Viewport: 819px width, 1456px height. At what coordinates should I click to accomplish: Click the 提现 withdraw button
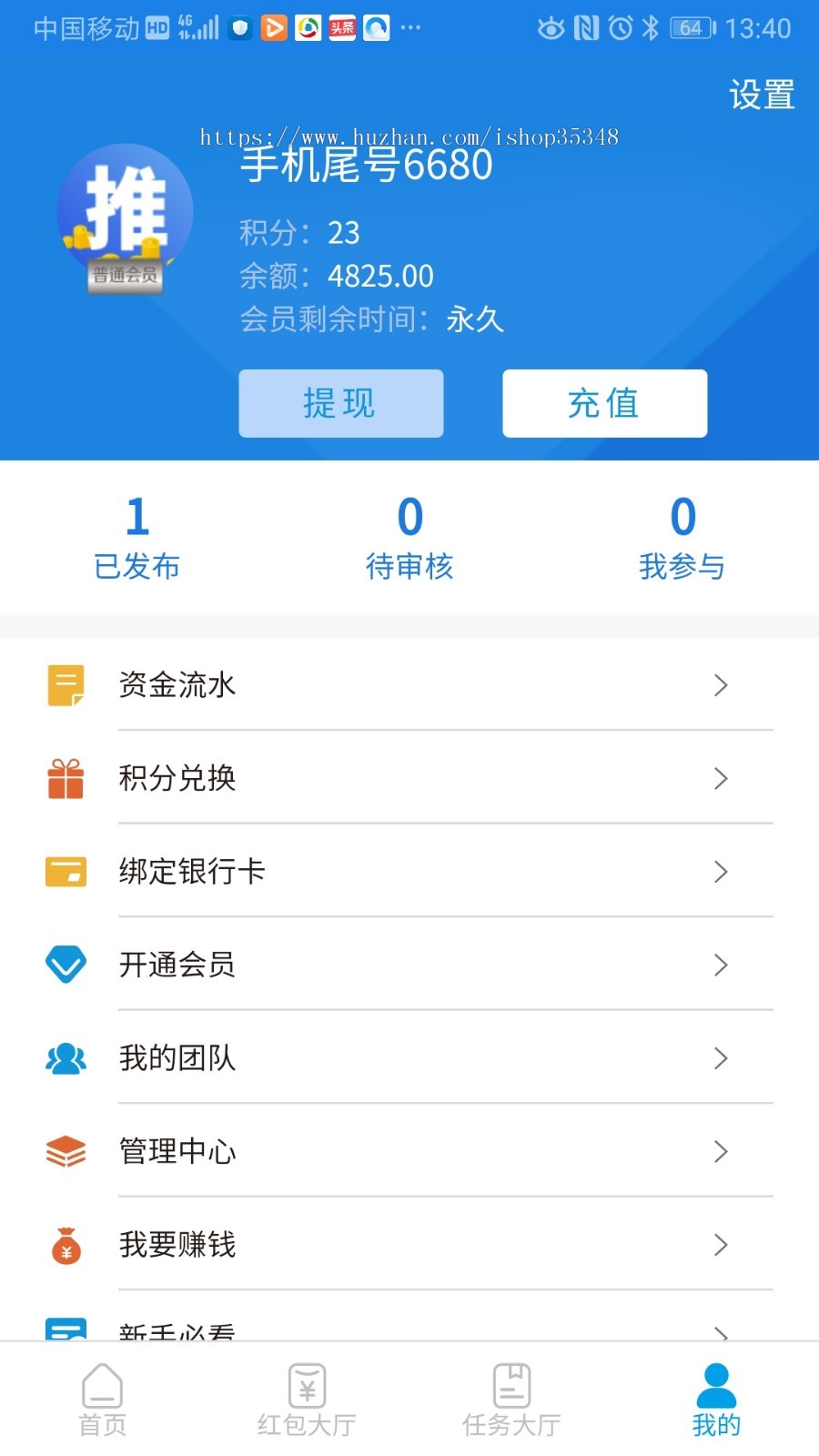tap(340, 403)
